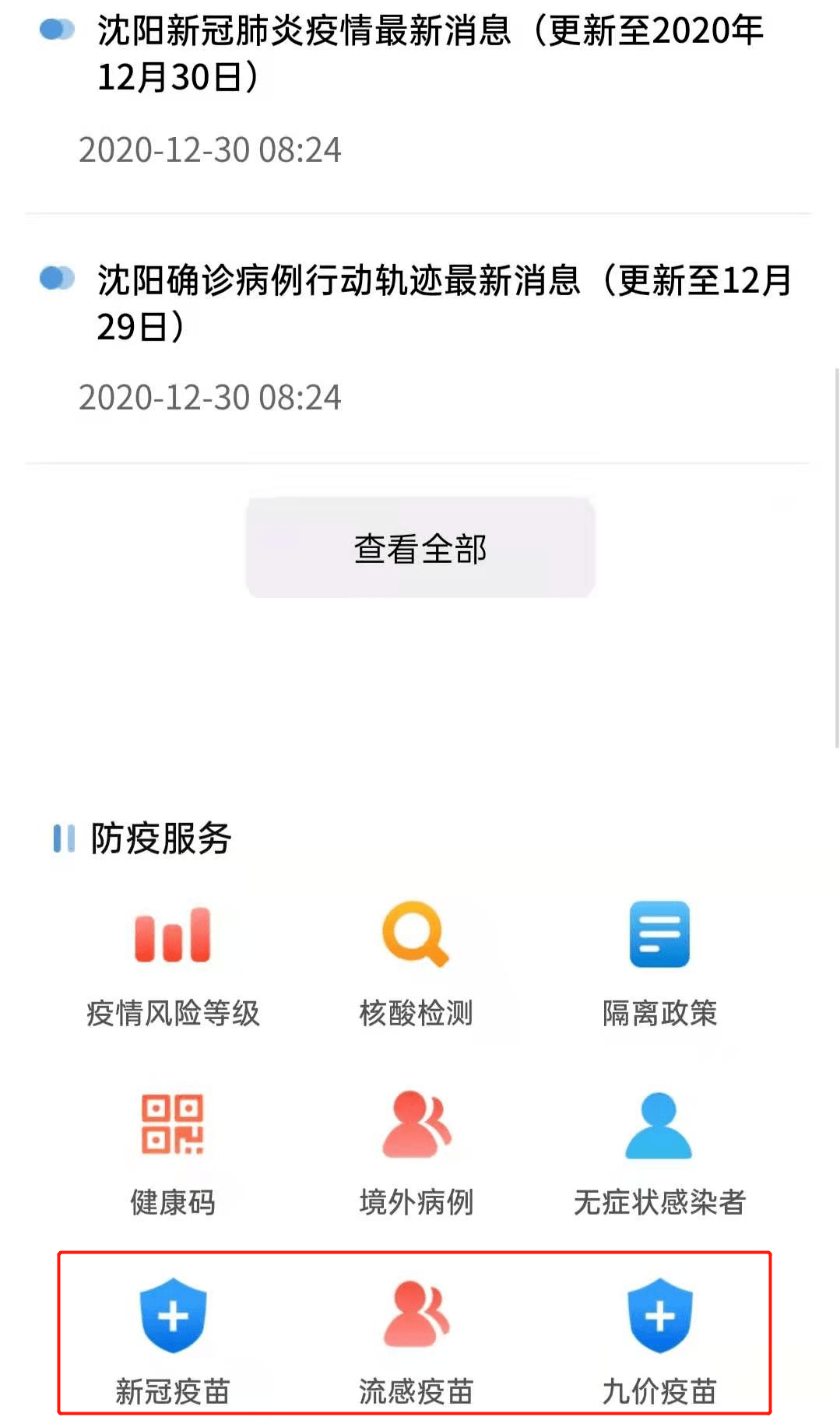Viewport: 840px width, 1424px height.
Task: Open 沈阳新冠肺炎疫情最新消息 news item
Action: [430, 53]
